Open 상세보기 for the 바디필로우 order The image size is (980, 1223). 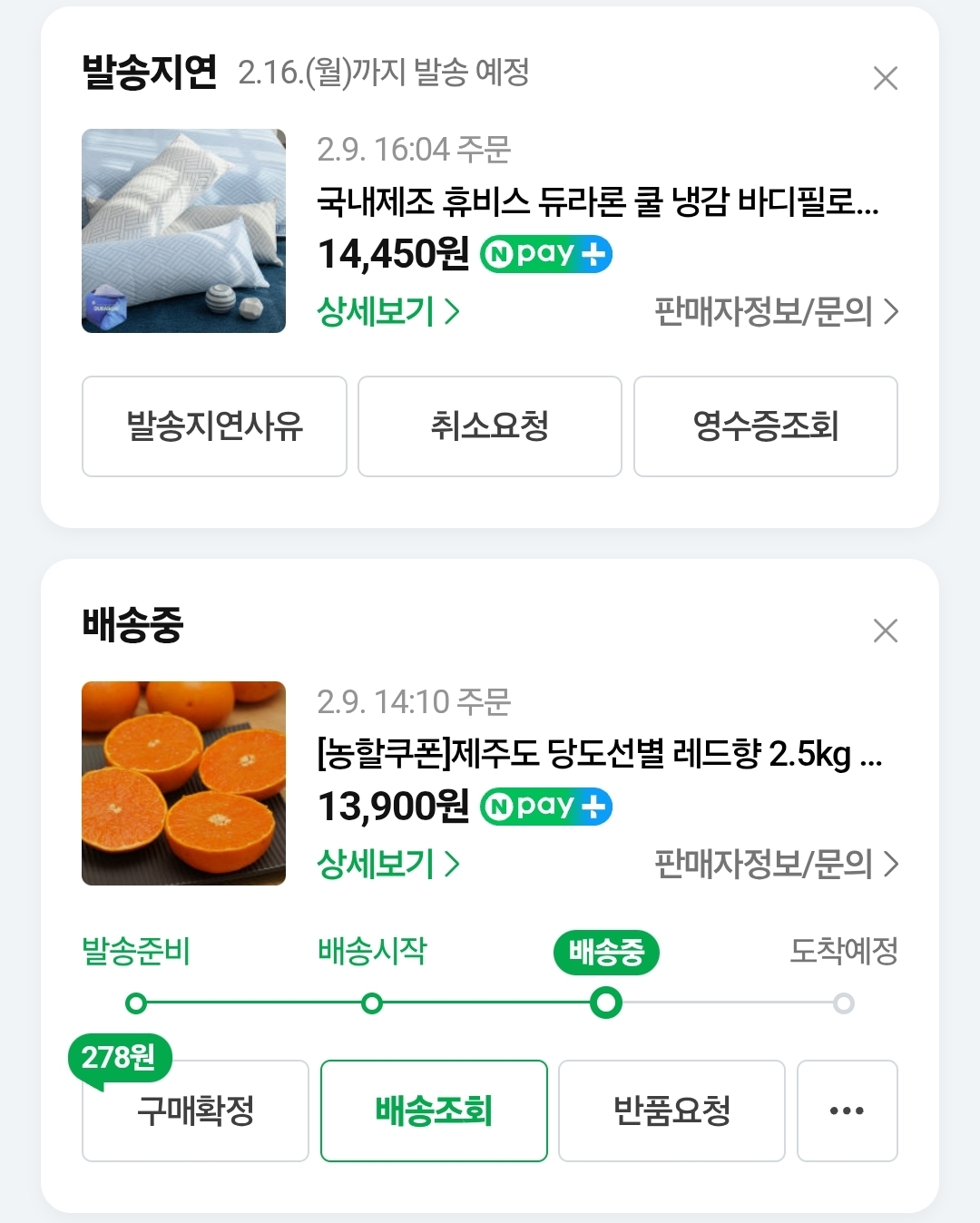[x=388, y=312]
